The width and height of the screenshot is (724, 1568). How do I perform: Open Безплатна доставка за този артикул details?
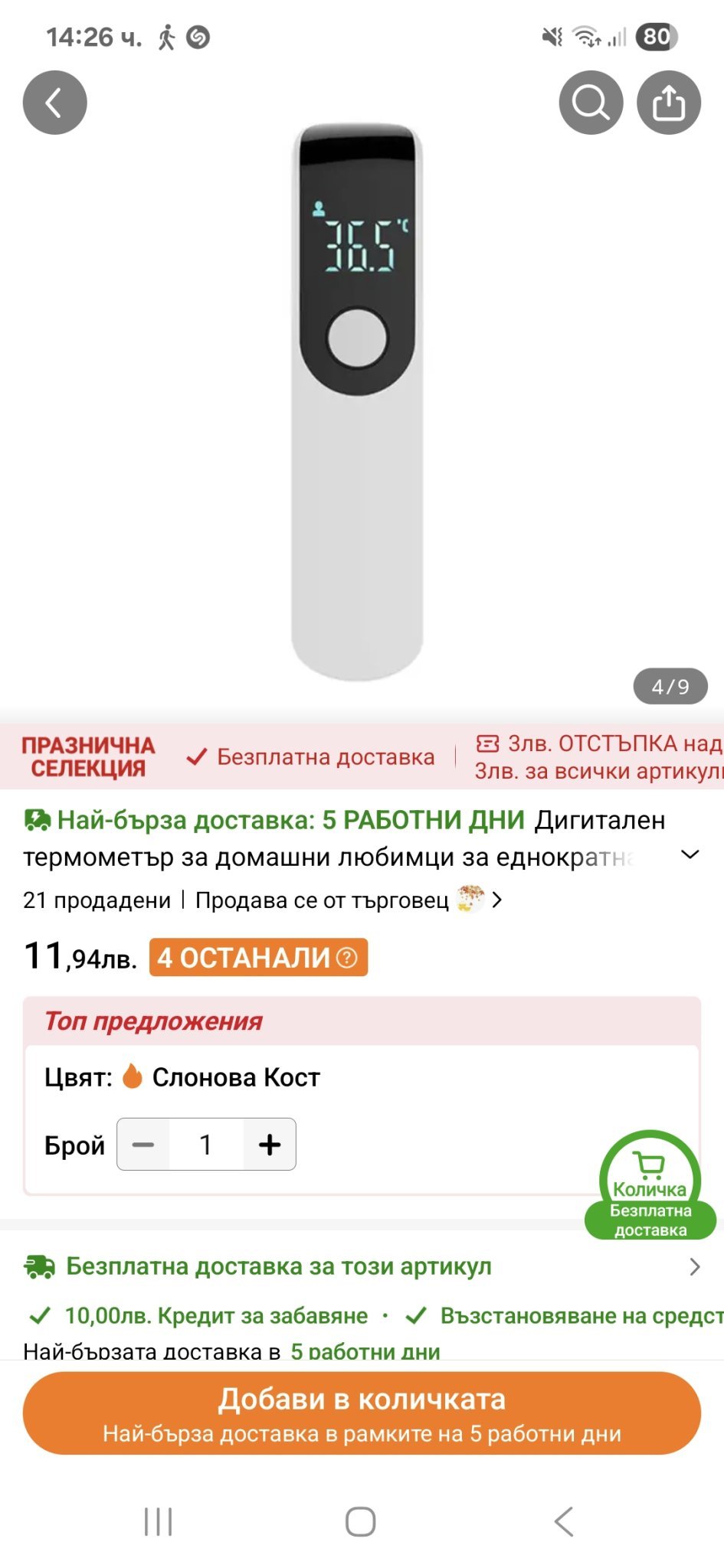coord(362,1266)
